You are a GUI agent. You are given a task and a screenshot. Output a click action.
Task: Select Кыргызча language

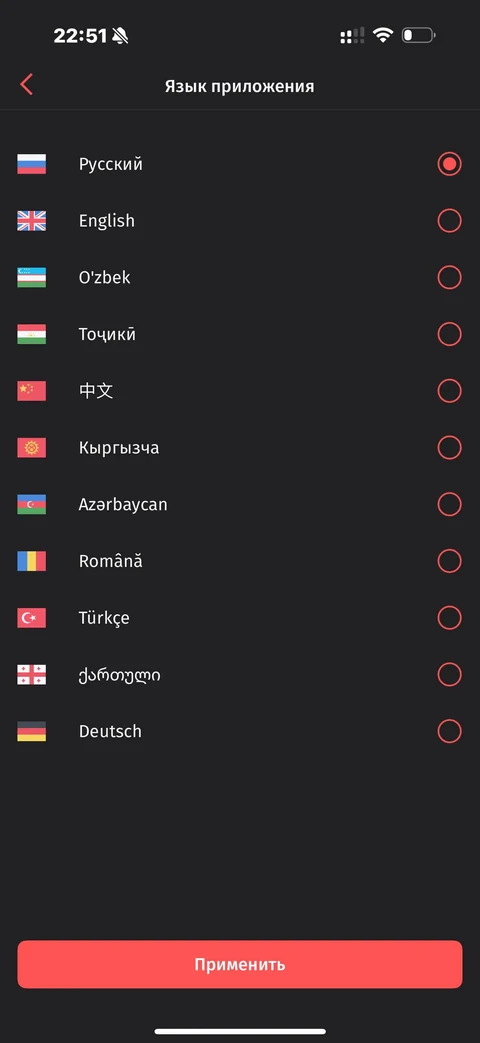[240, 448]
